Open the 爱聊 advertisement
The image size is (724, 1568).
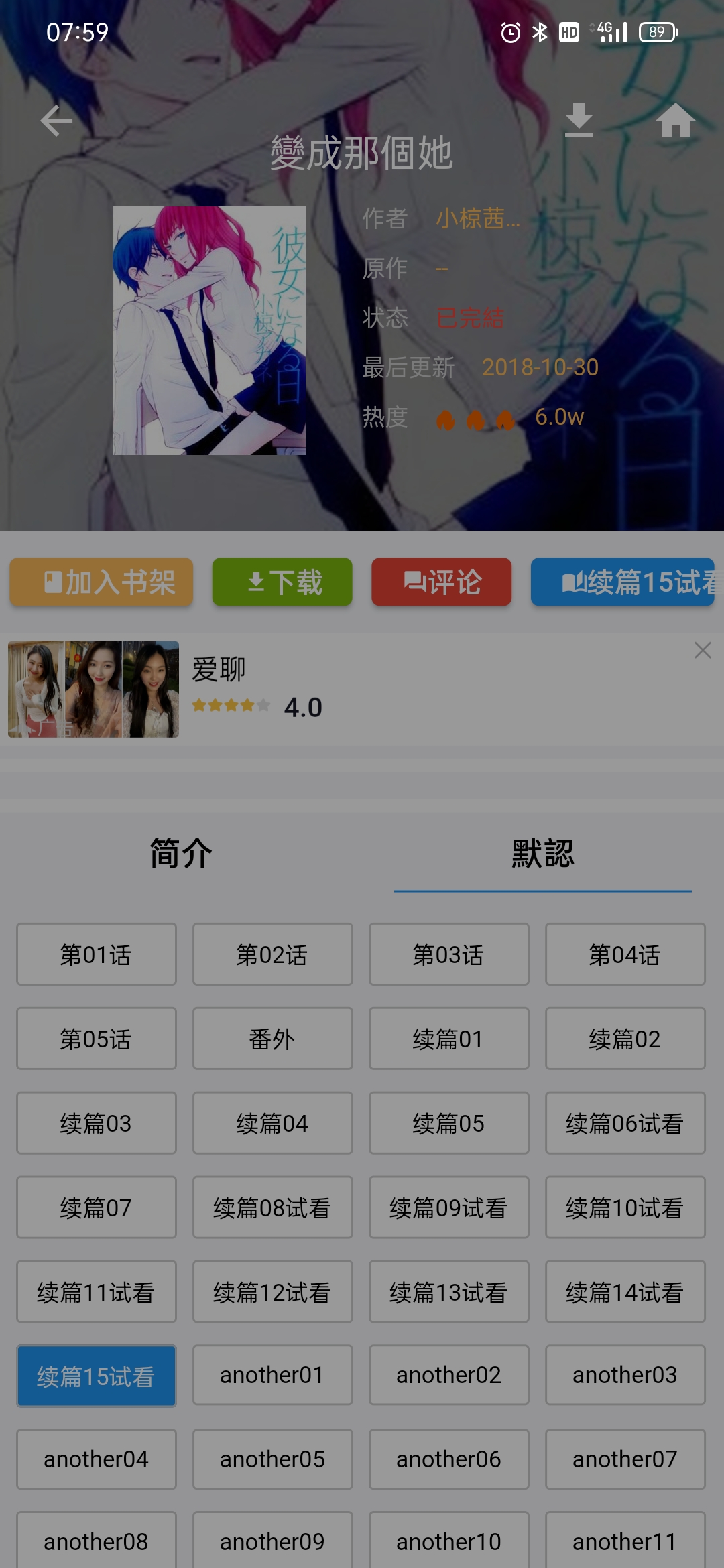coord(268,689)
